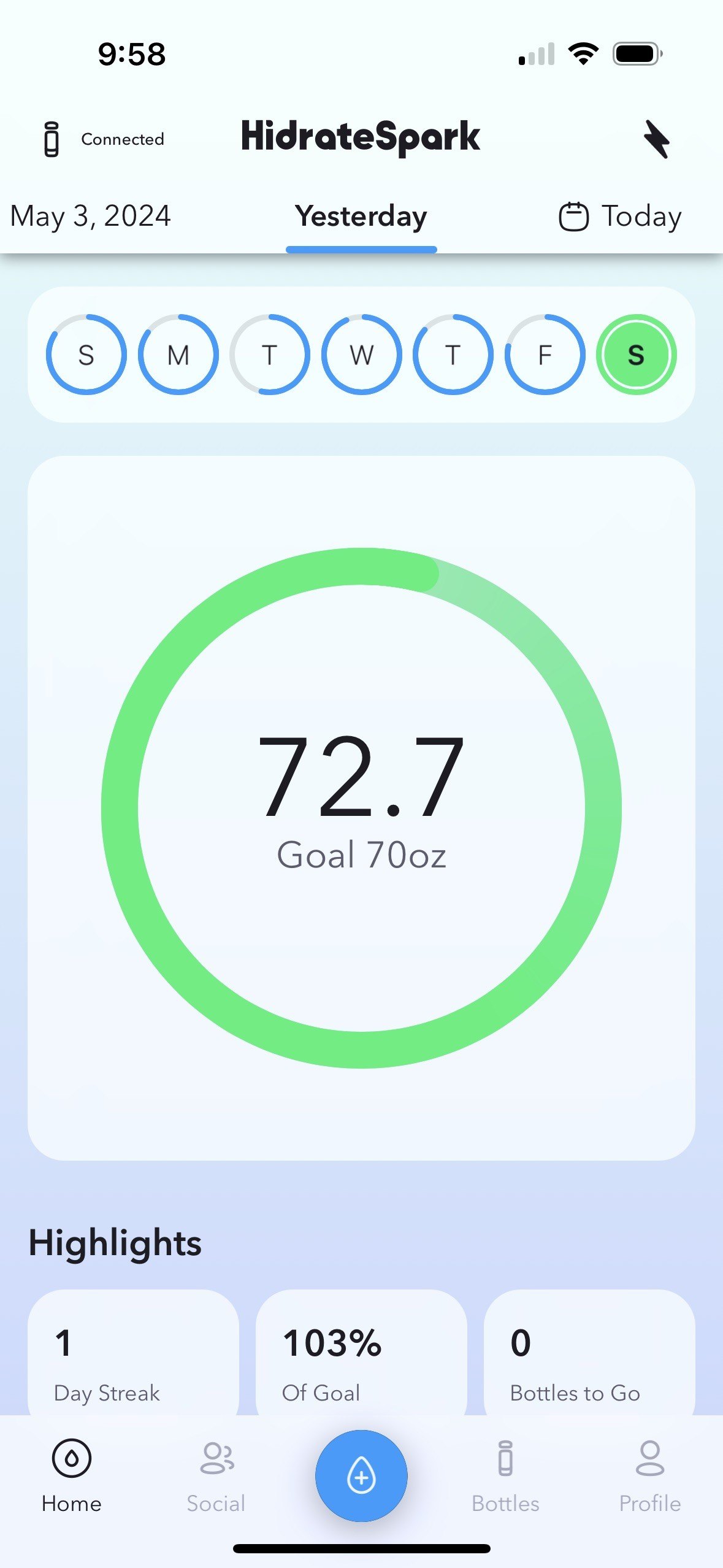Select the green Saturday circle
Image resolution: width=723 pixels, height=1568 pixels.
point(637,355)
